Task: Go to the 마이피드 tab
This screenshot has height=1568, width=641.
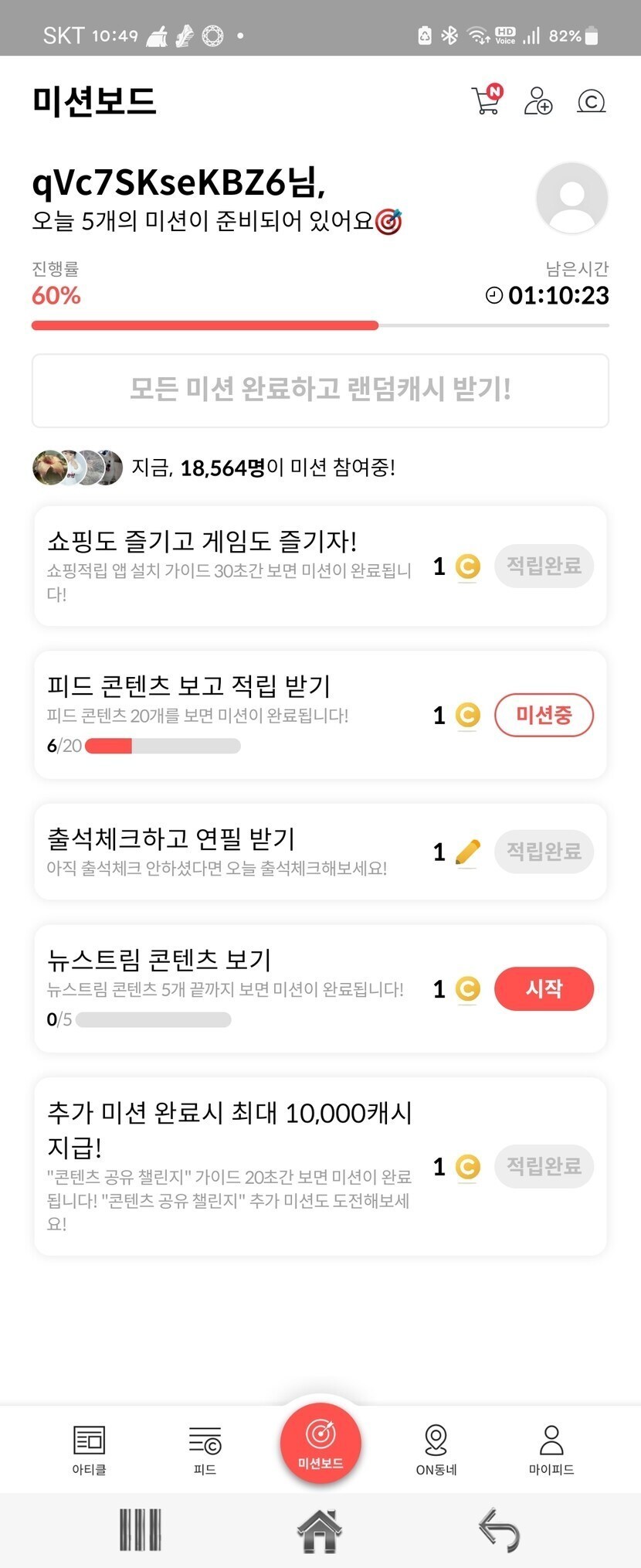Action: [551, 1449]
